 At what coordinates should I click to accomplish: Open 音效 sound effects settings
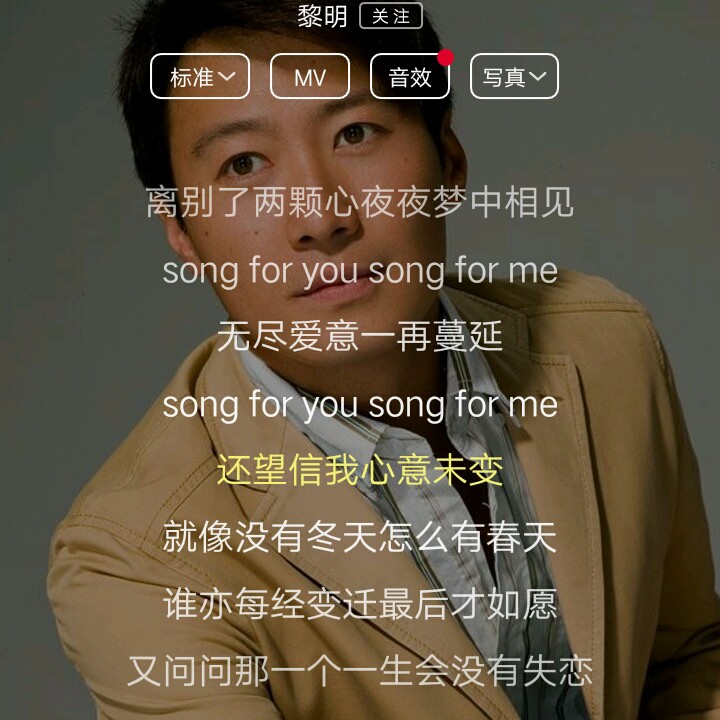[x=410, y=77]
